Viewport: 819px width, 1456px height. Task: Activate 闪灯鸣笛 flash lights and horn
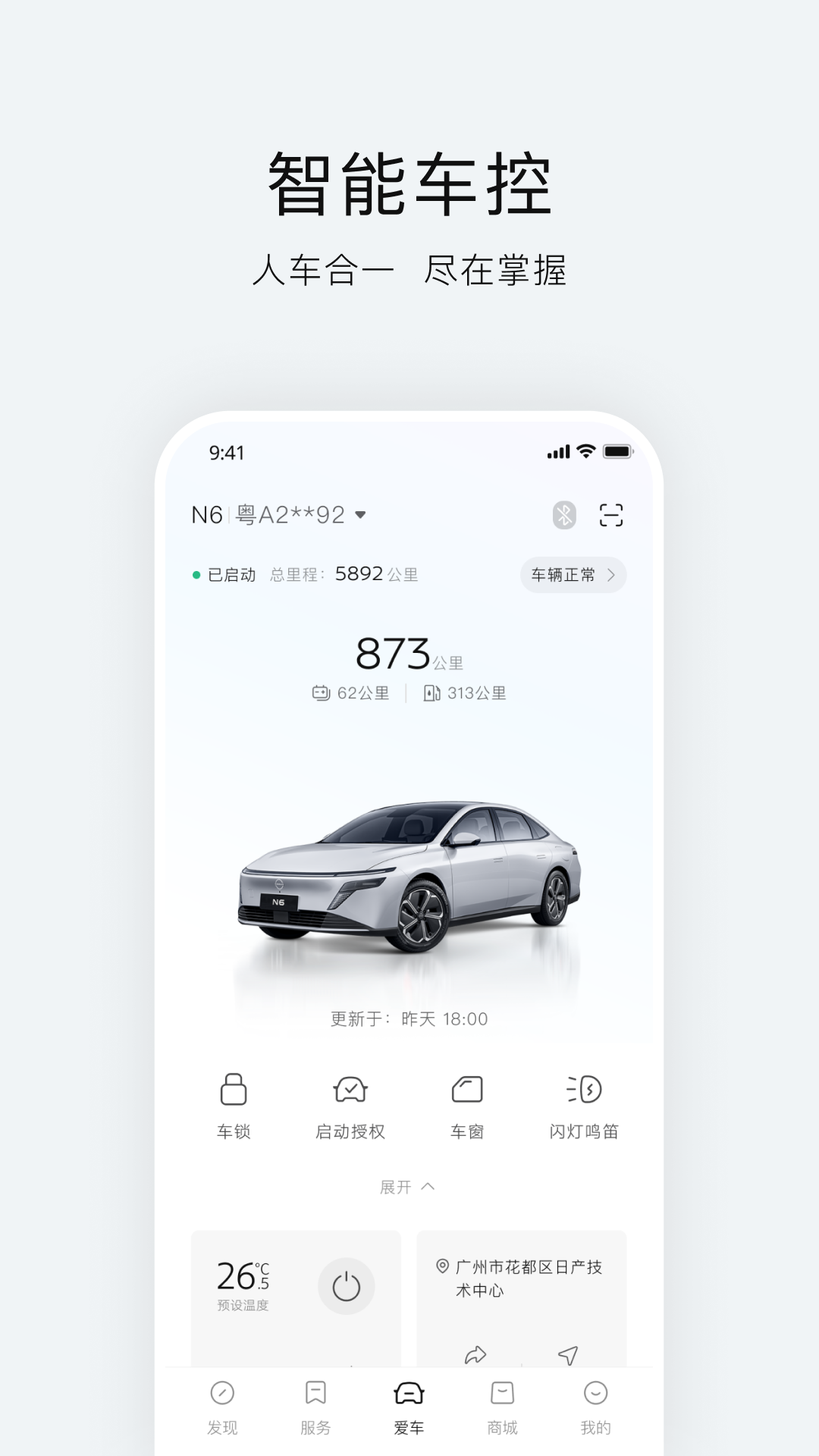[585, 1090]
